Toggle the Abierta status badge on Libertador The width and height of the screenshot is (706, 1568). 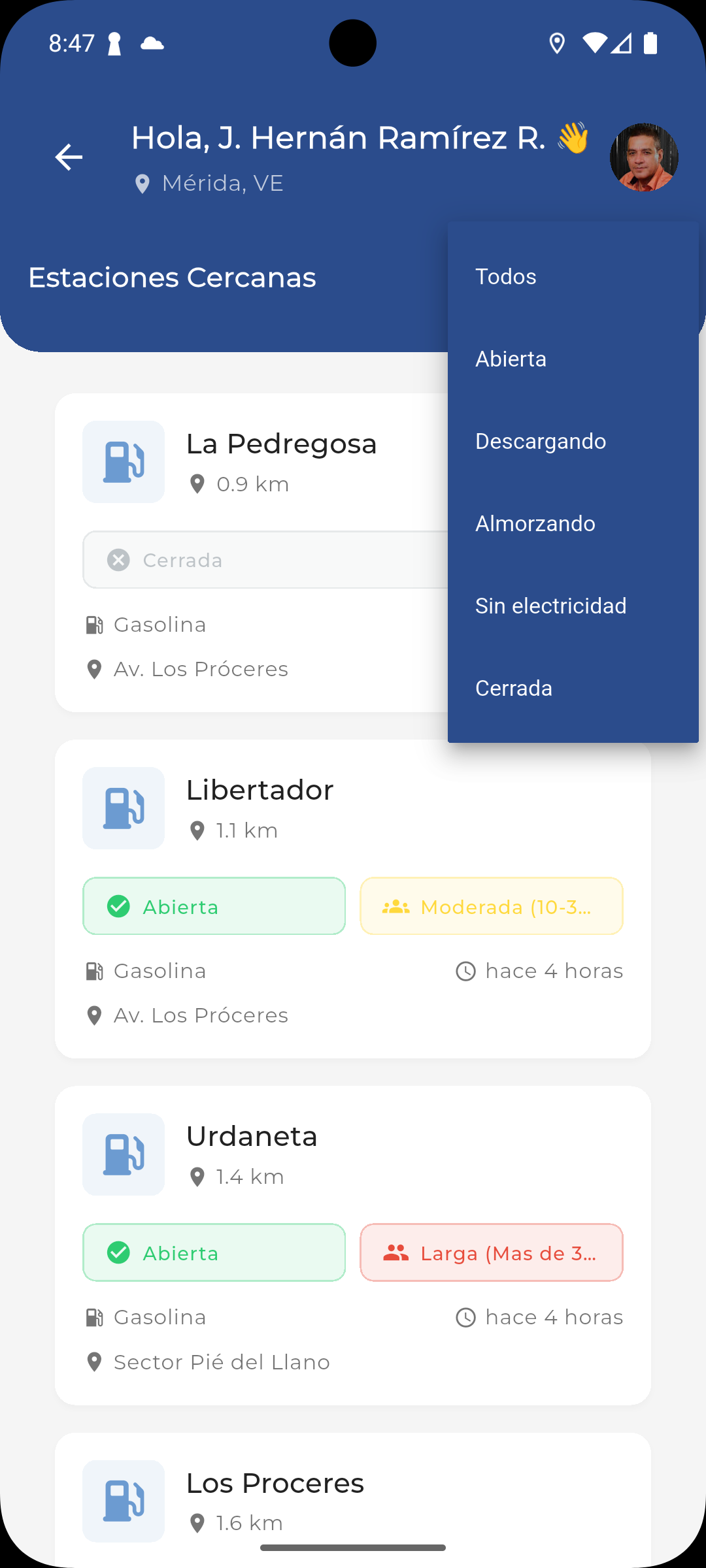point(214,906)
